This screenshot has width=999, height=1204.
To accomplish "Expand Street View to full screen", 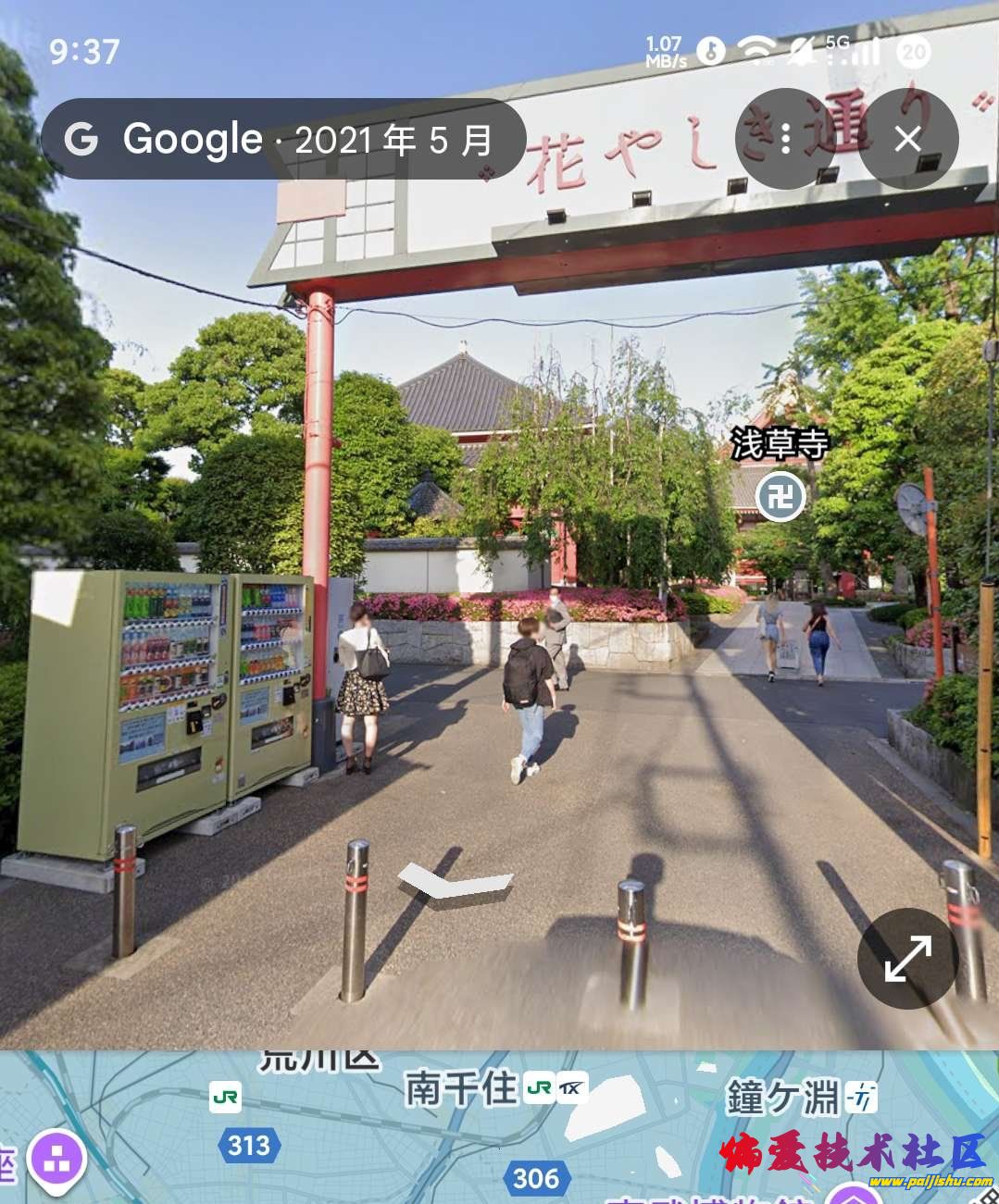I will click(907, 958).
